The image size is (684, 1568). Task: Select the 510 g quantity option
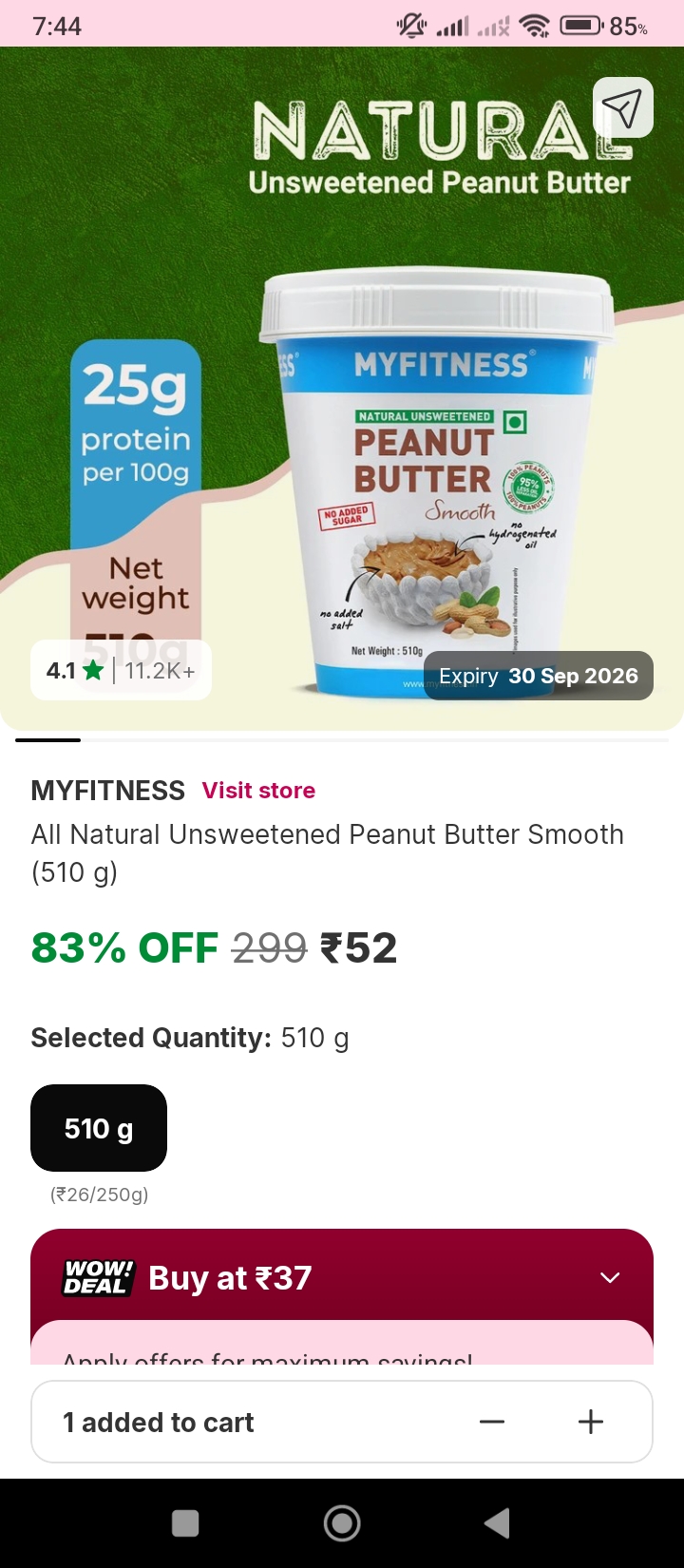click(x=99, y=1128)
